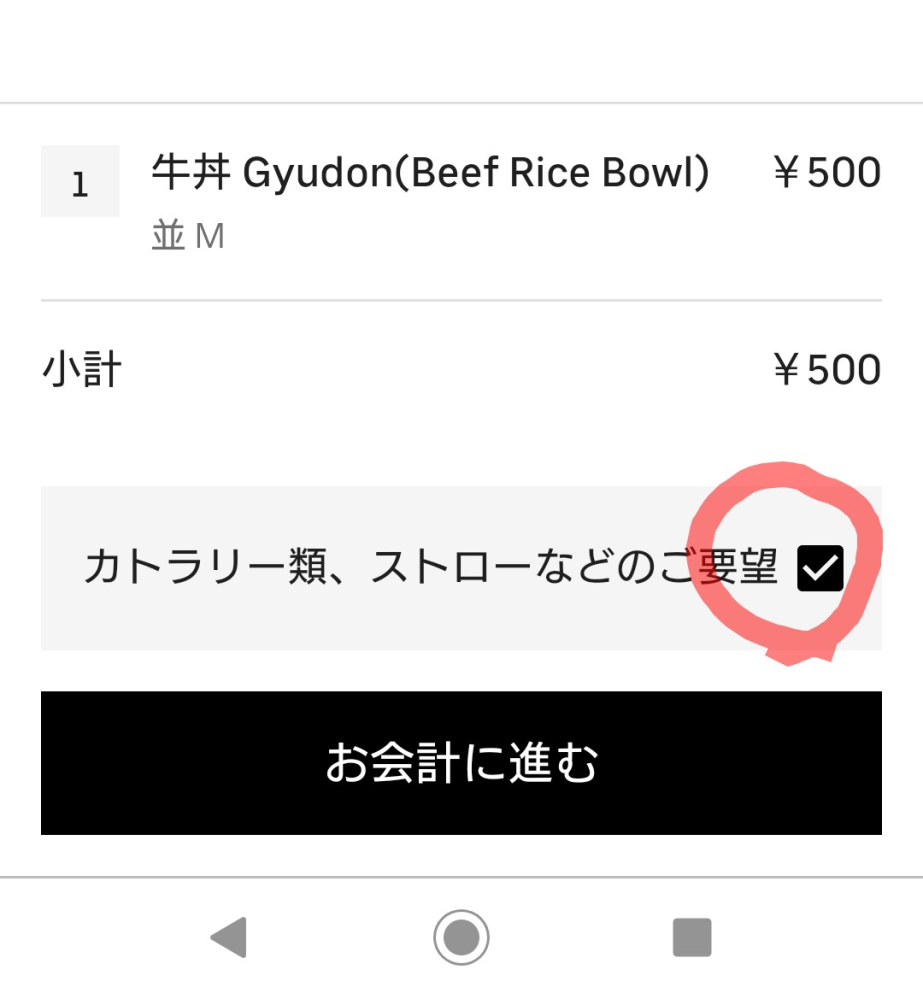Proceed to payment via the black button
Screen dimensions: 923x999
(x=461, y=761)
